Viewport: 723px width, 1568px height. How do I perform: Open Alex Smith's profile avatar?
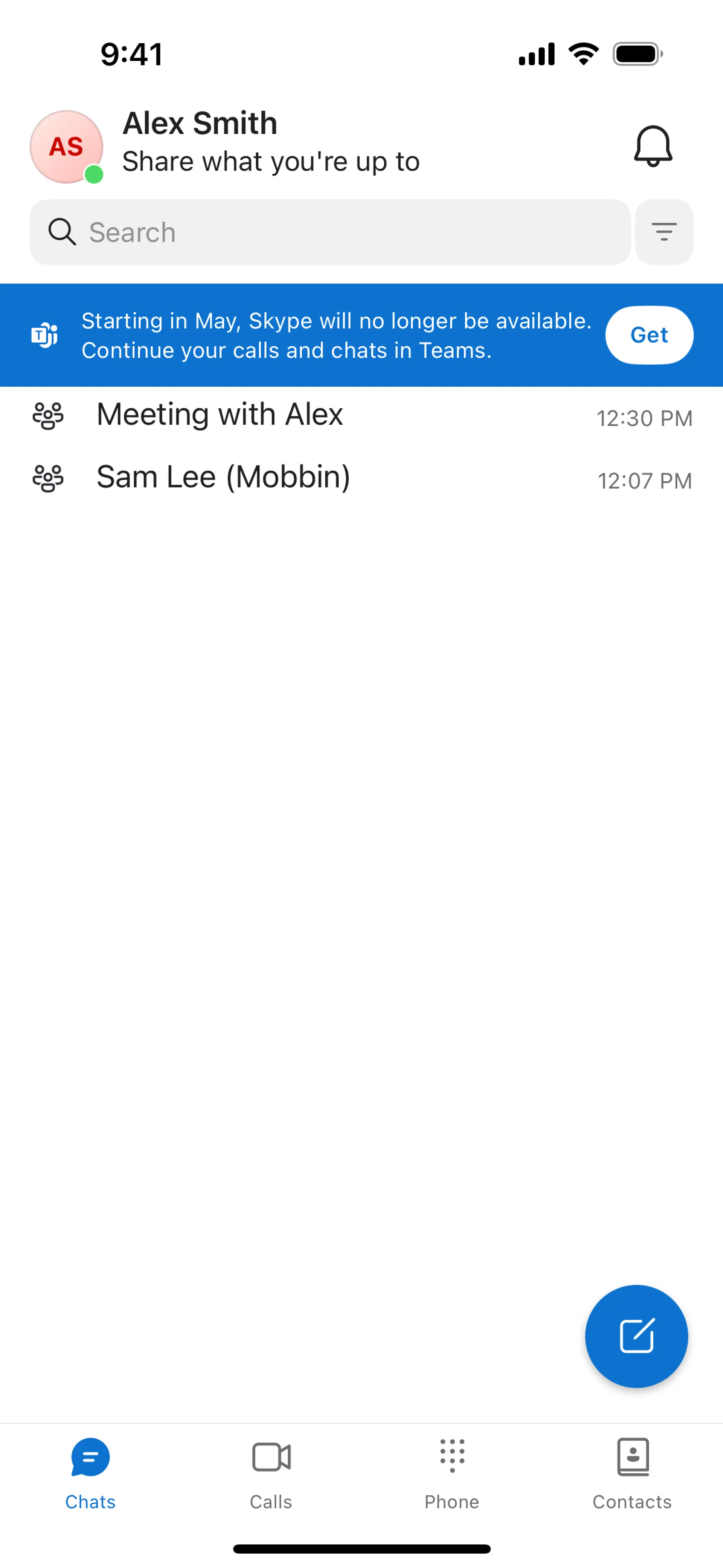(66, 147)
